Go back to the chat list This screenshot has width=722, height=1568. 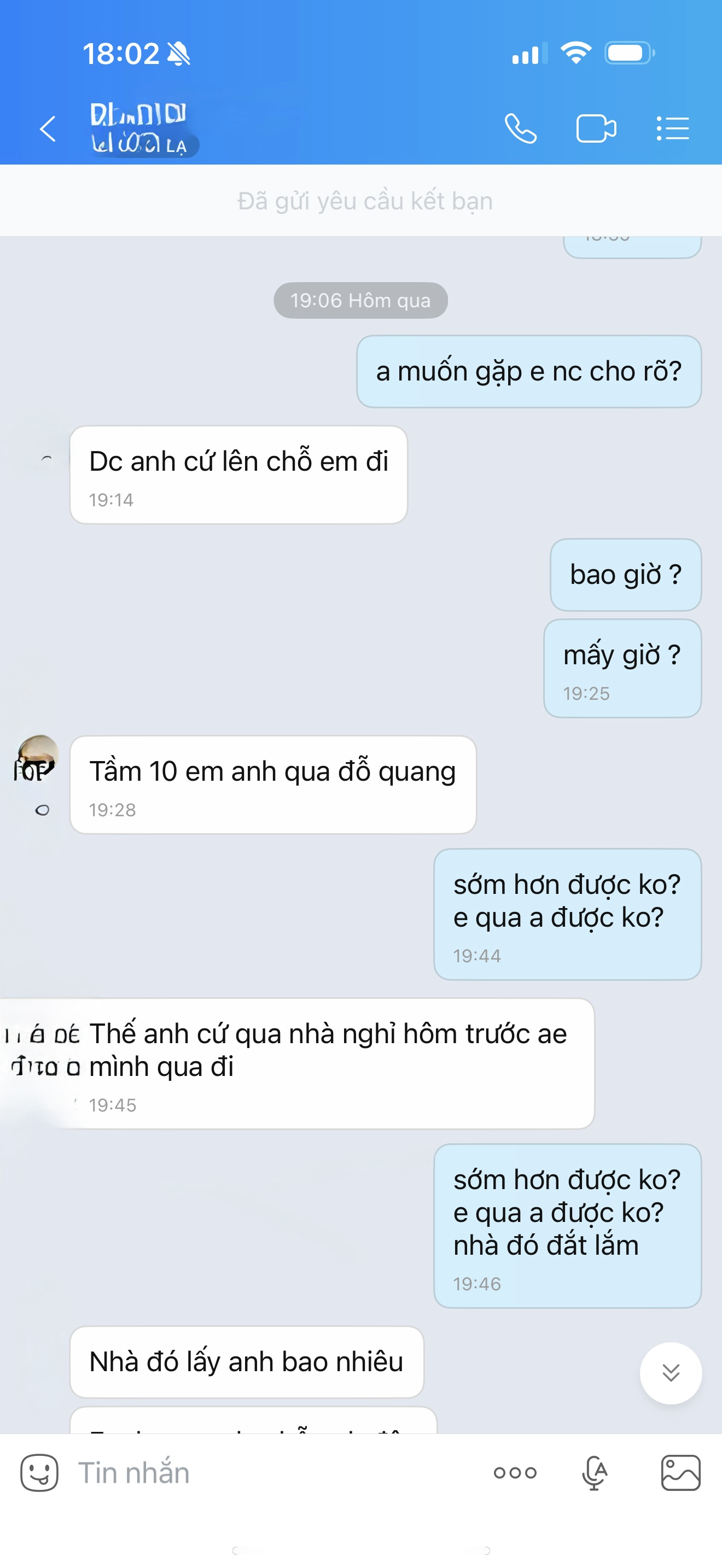48,129
